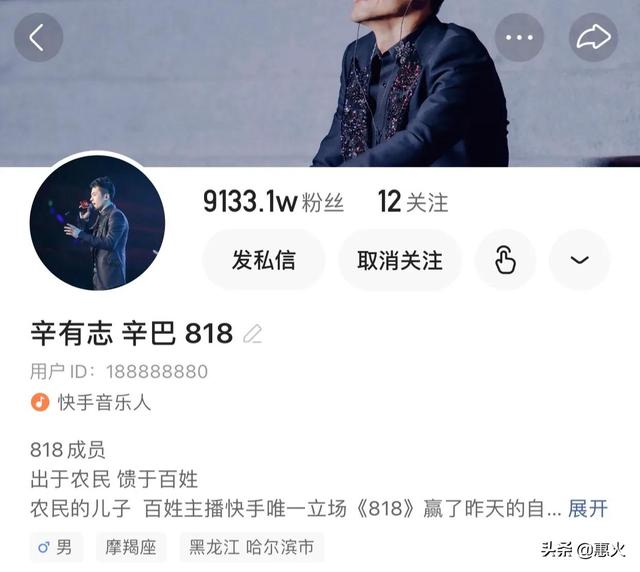640x572 pixels.
Task: Open the 快手音乐人 badge
Action: coord(91,403)
